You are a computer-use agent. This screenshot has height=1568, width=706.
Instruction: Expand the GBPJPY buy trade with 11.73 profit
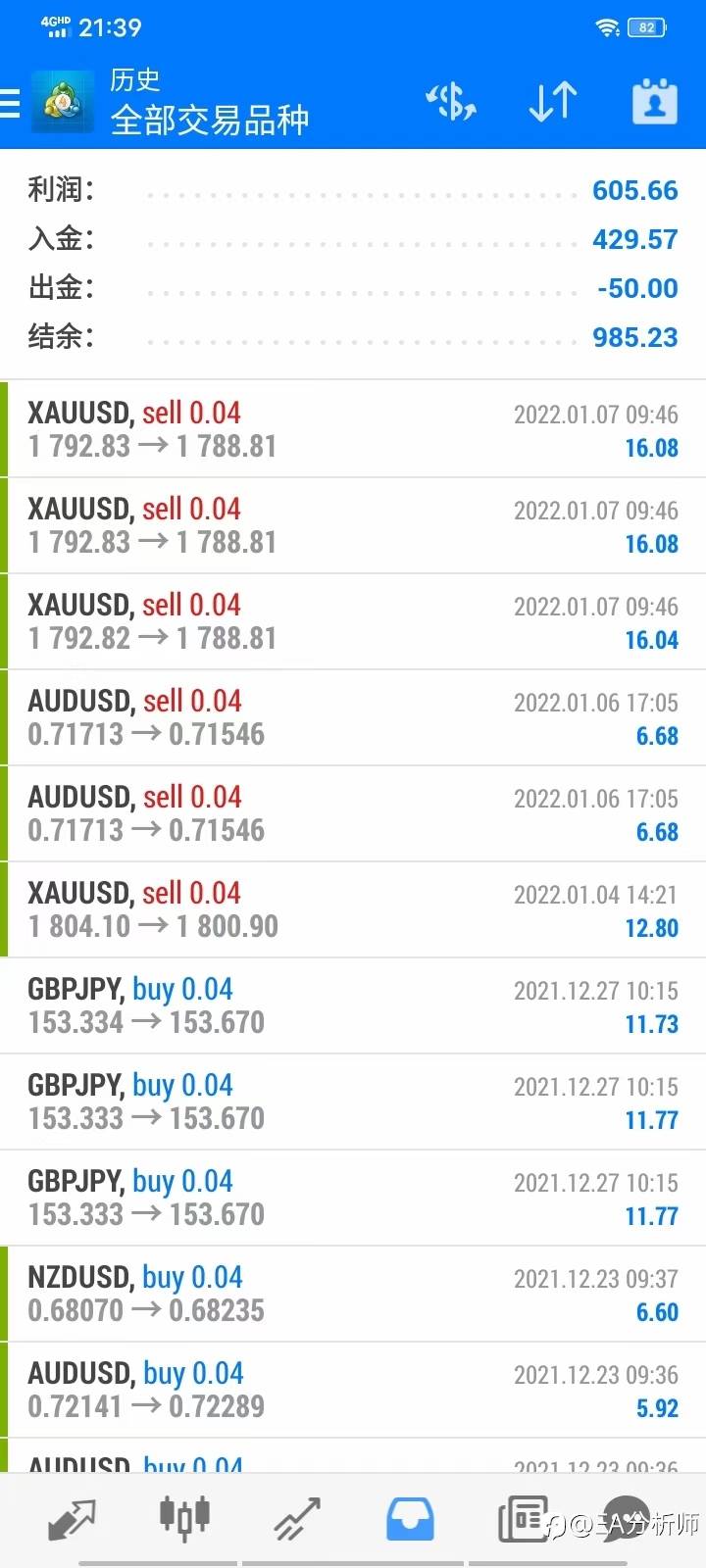[353, 1005]
